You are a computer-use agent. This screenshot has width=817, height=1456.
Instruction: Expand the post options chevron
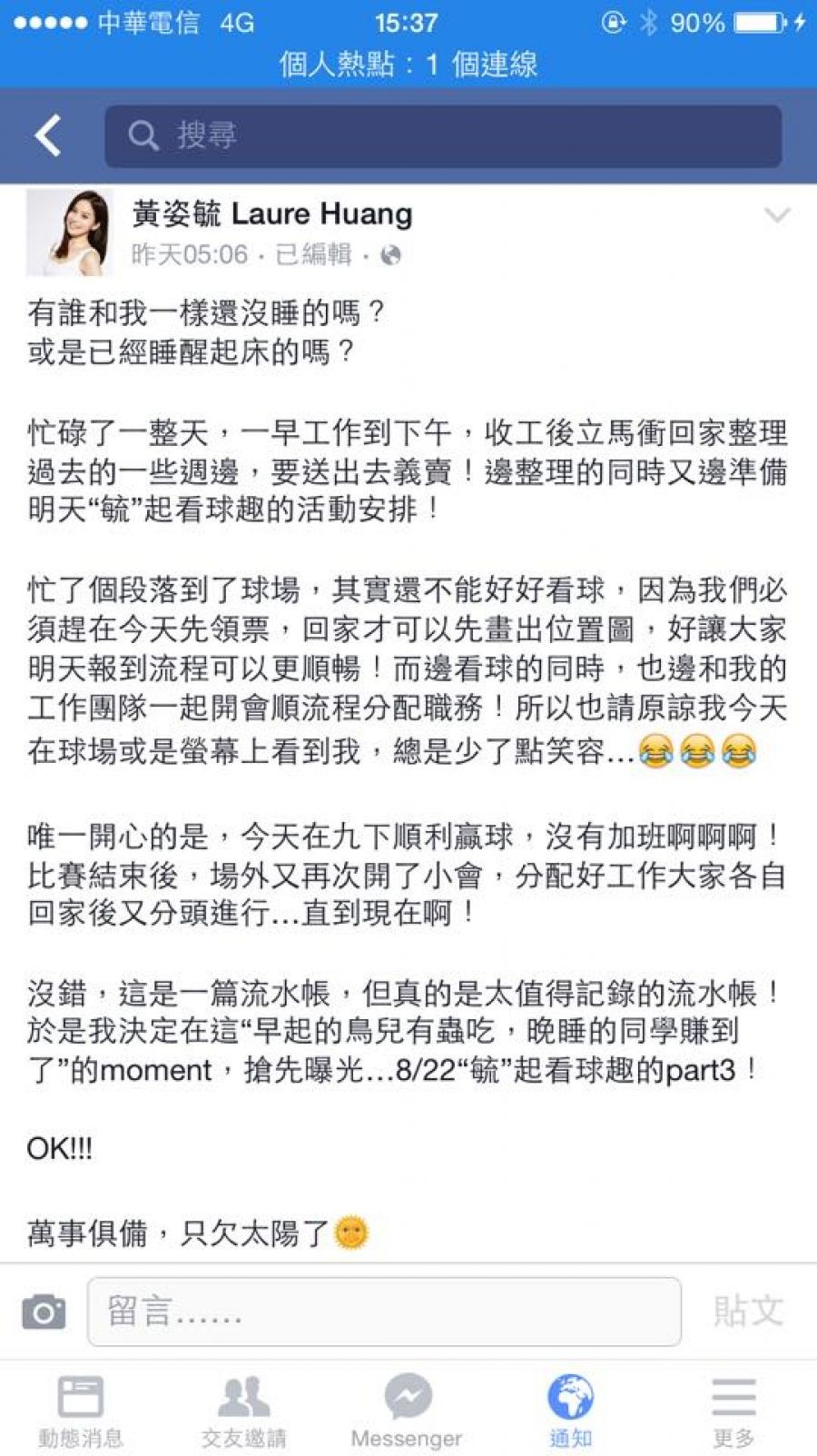777,215
